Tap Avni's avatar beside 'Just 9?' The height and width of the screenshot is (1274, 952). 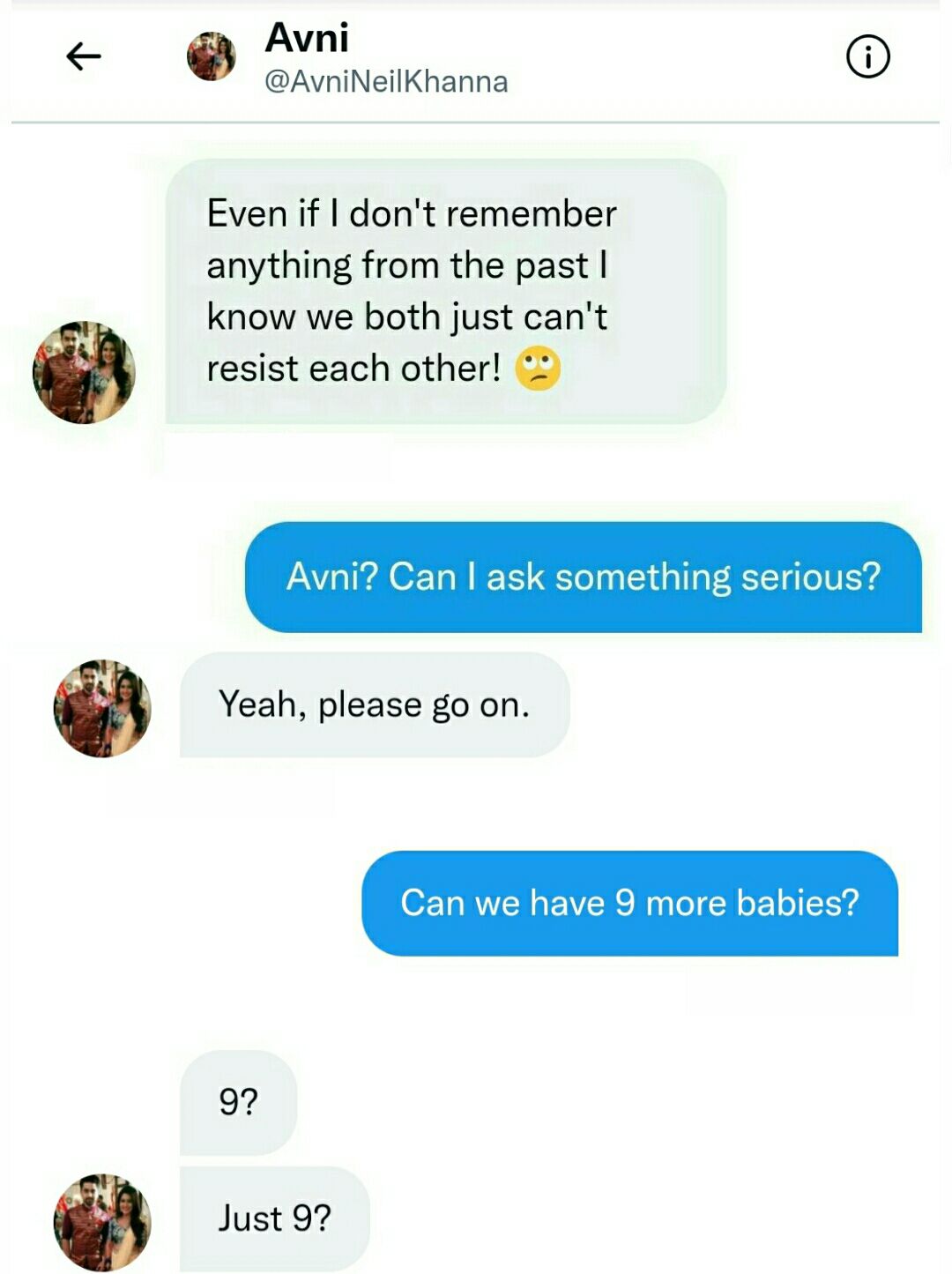click(x=102, y=1222)
